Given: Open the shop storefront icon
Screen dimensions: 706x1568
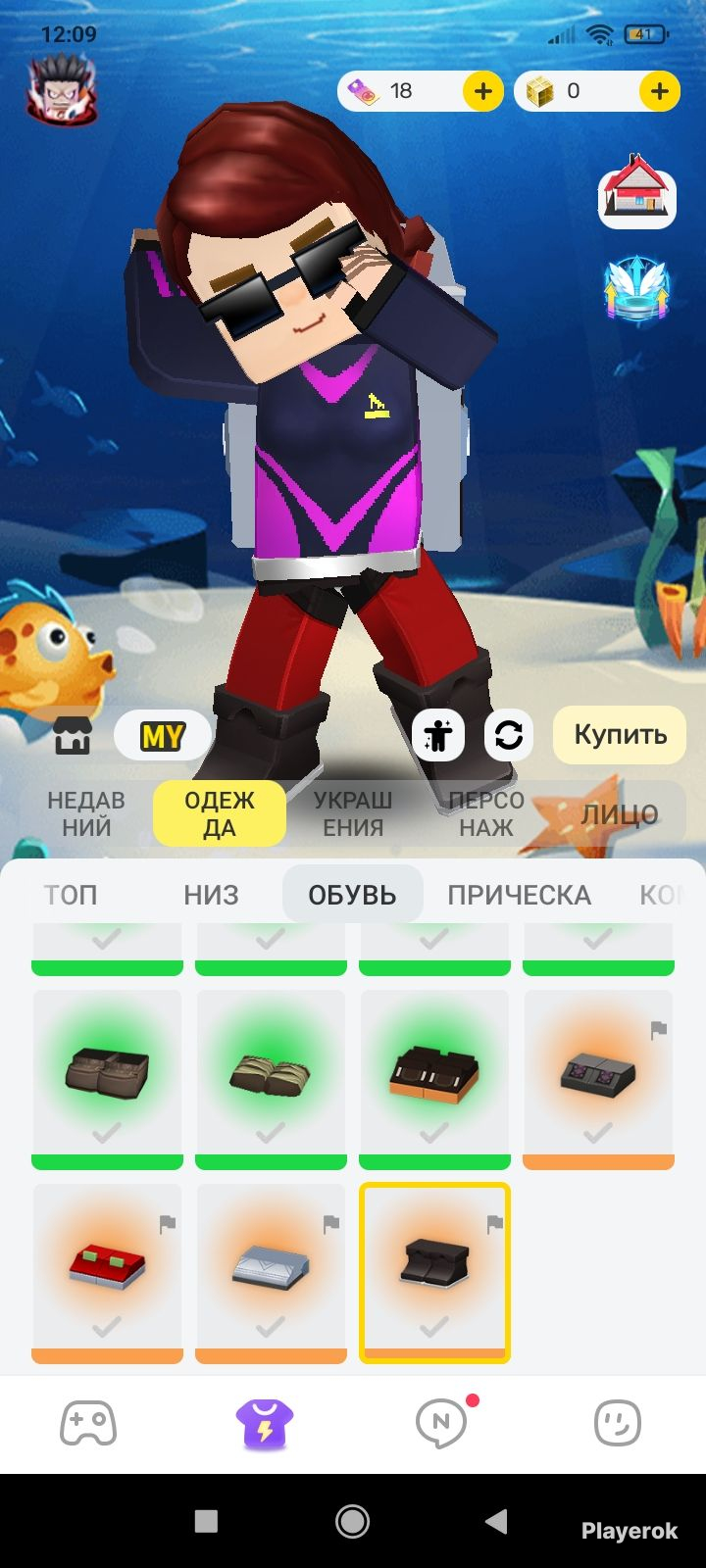Looking at the screenshot, I should (73, 735).
